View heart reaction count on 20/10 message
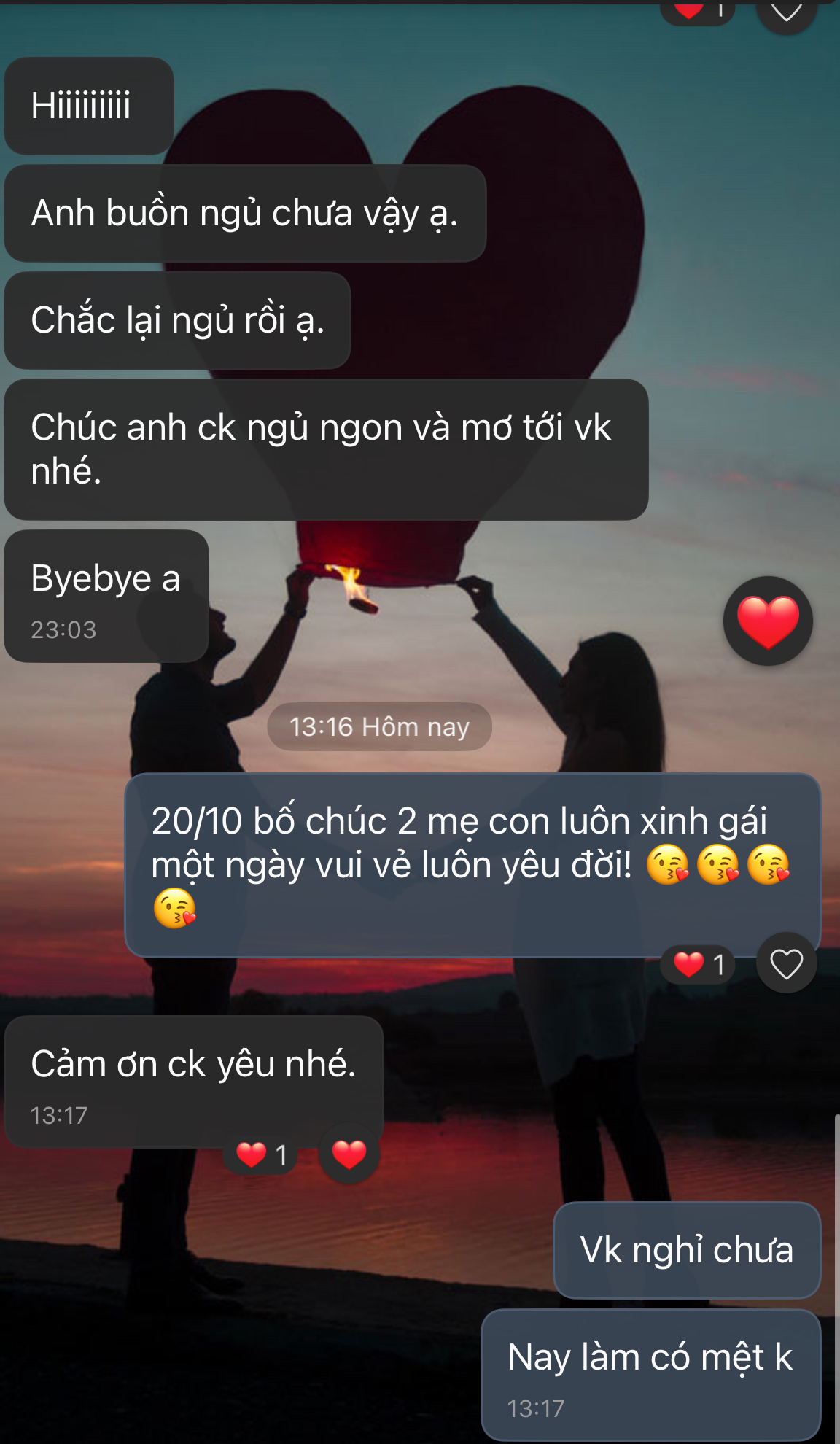 pos(699,964)
